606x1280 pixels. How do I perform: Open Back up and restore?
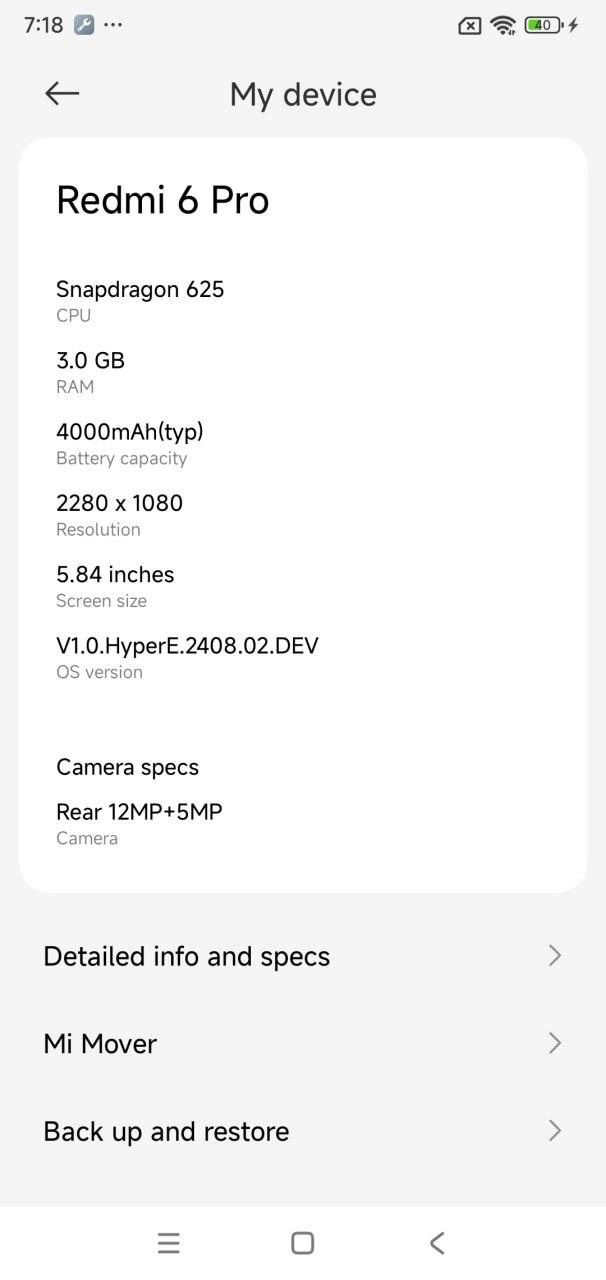pyautogui.click(x=302, y=1131)
